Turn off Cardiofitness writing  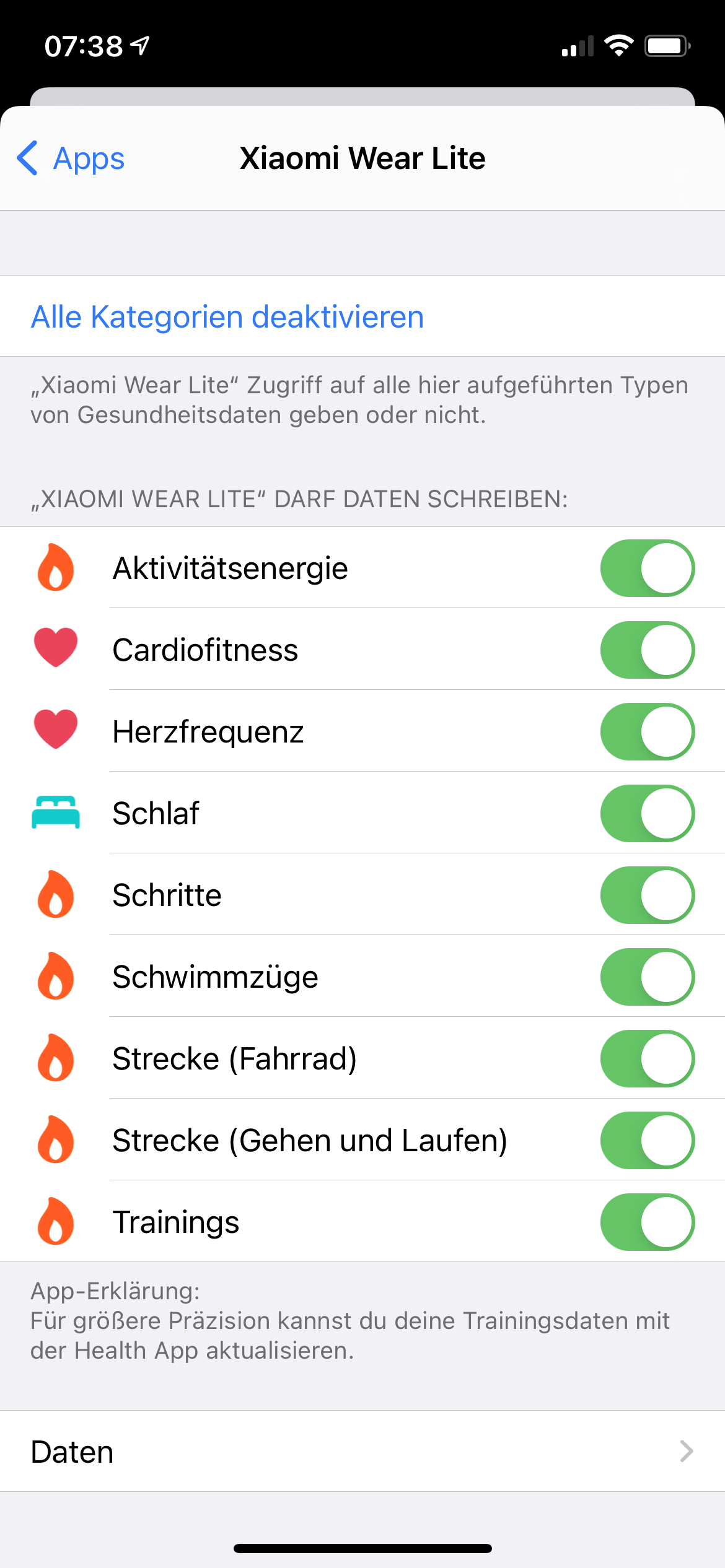tap(647, 650)
